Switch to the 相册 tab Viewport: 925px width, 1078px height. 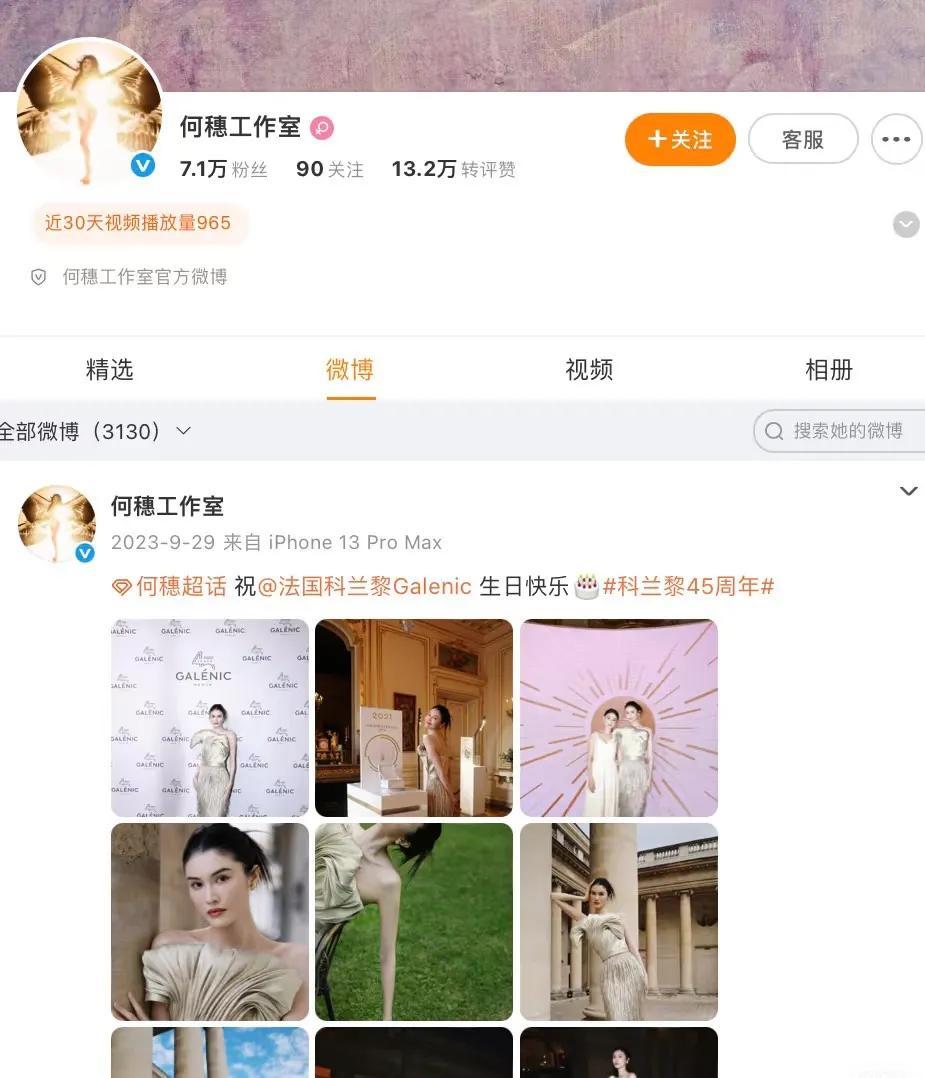click(x=829, y=370)
